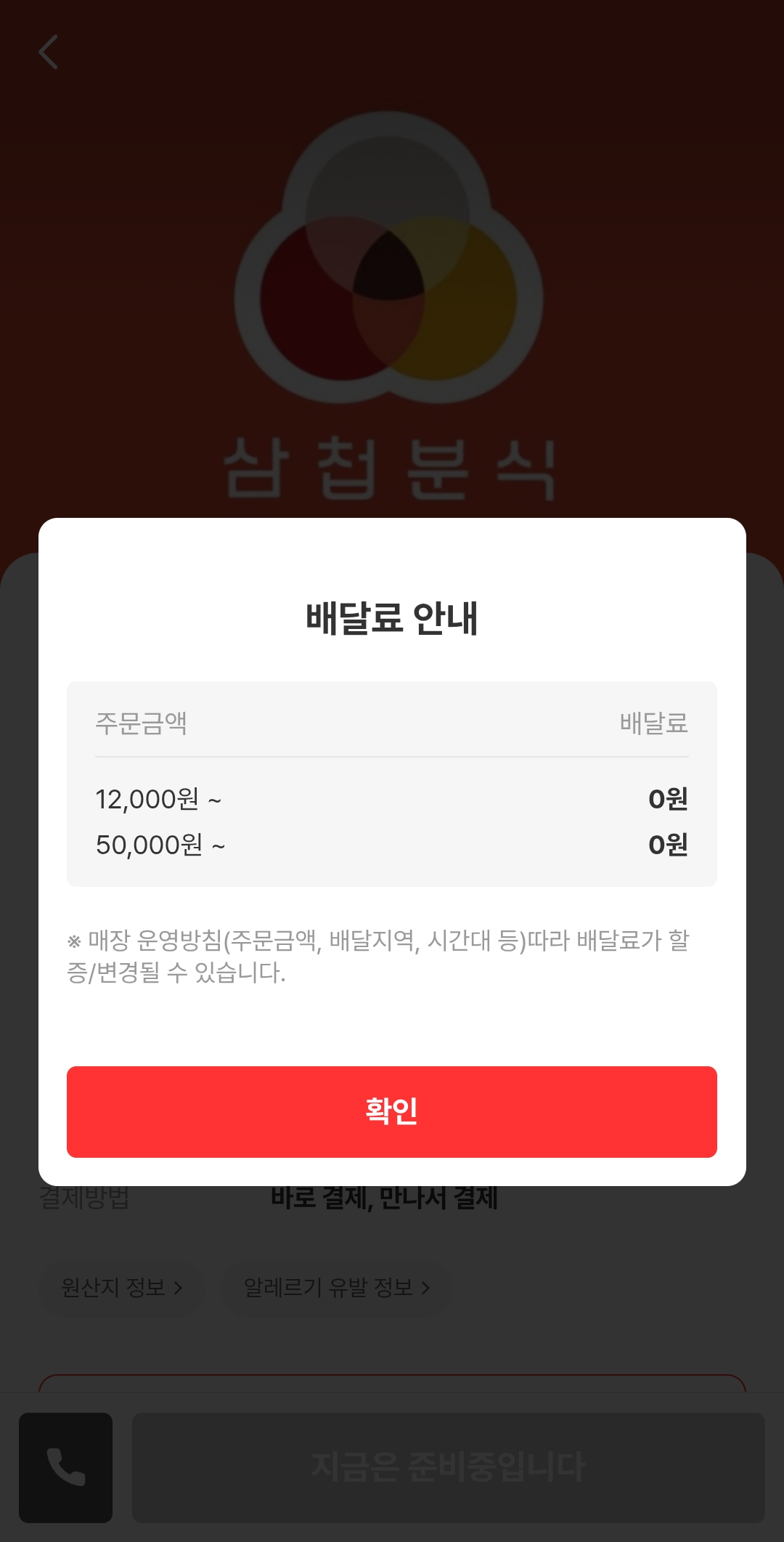View 알레르기 유발 정보 details
The height and width of the screenshot is (1542, 784).
point(336,1288)
